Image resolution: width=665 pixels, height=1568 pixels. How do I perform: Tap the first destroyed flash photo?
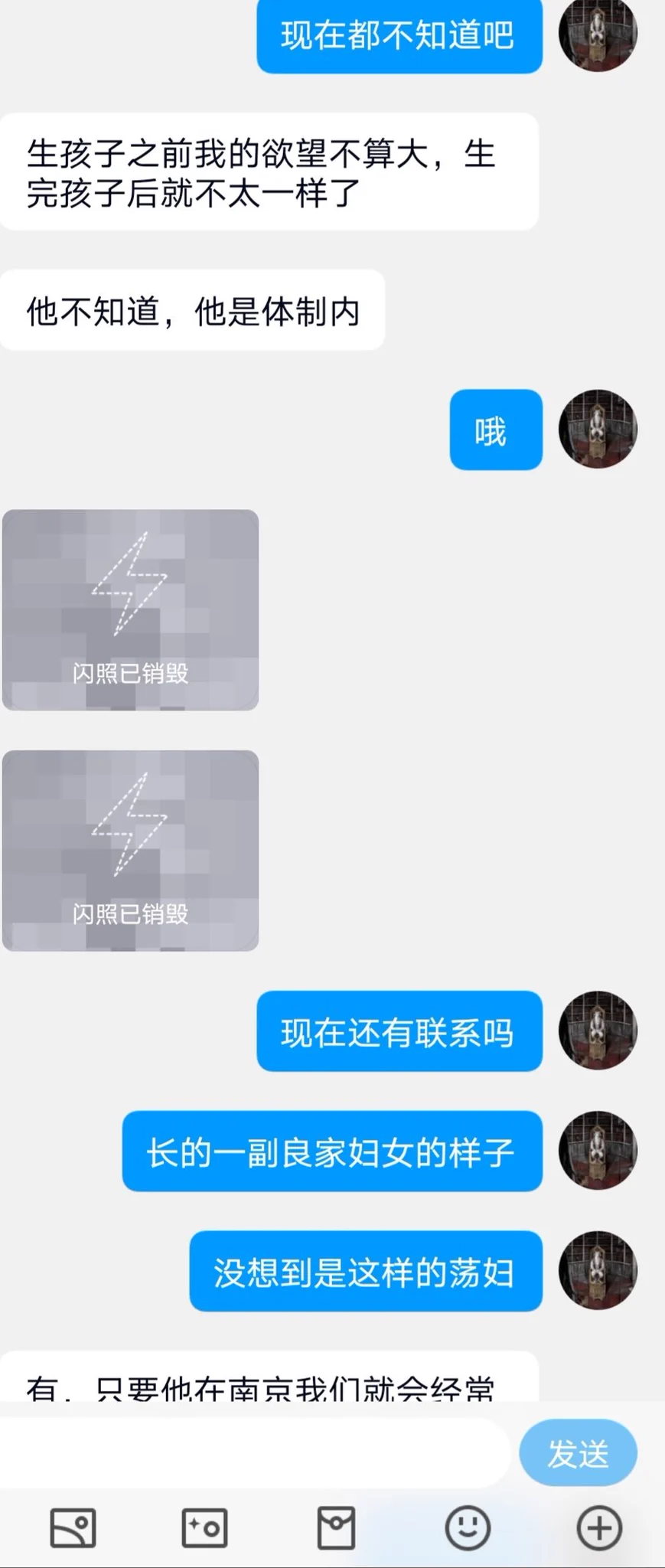click(x=130, y=609)
